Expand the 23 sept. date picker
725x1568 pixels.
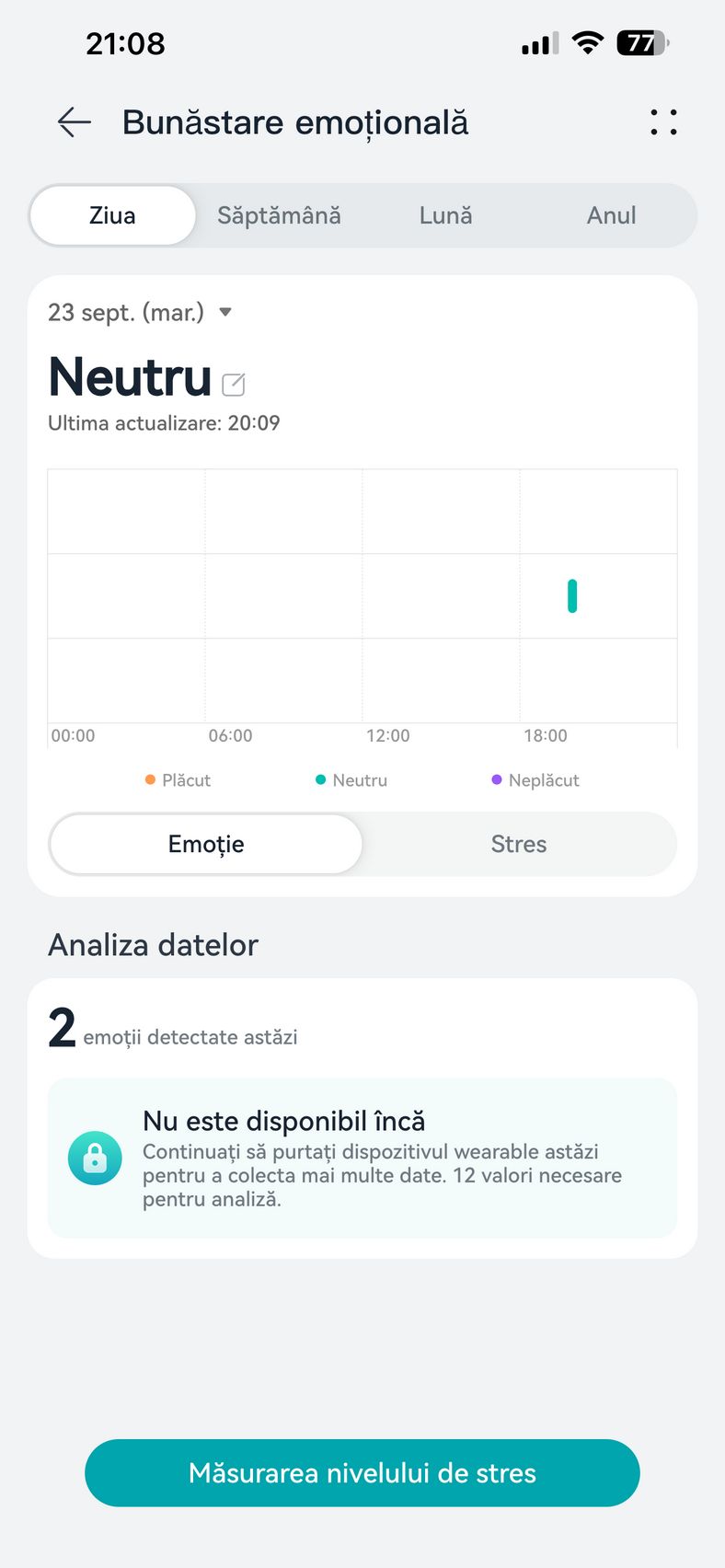(140, 313)
